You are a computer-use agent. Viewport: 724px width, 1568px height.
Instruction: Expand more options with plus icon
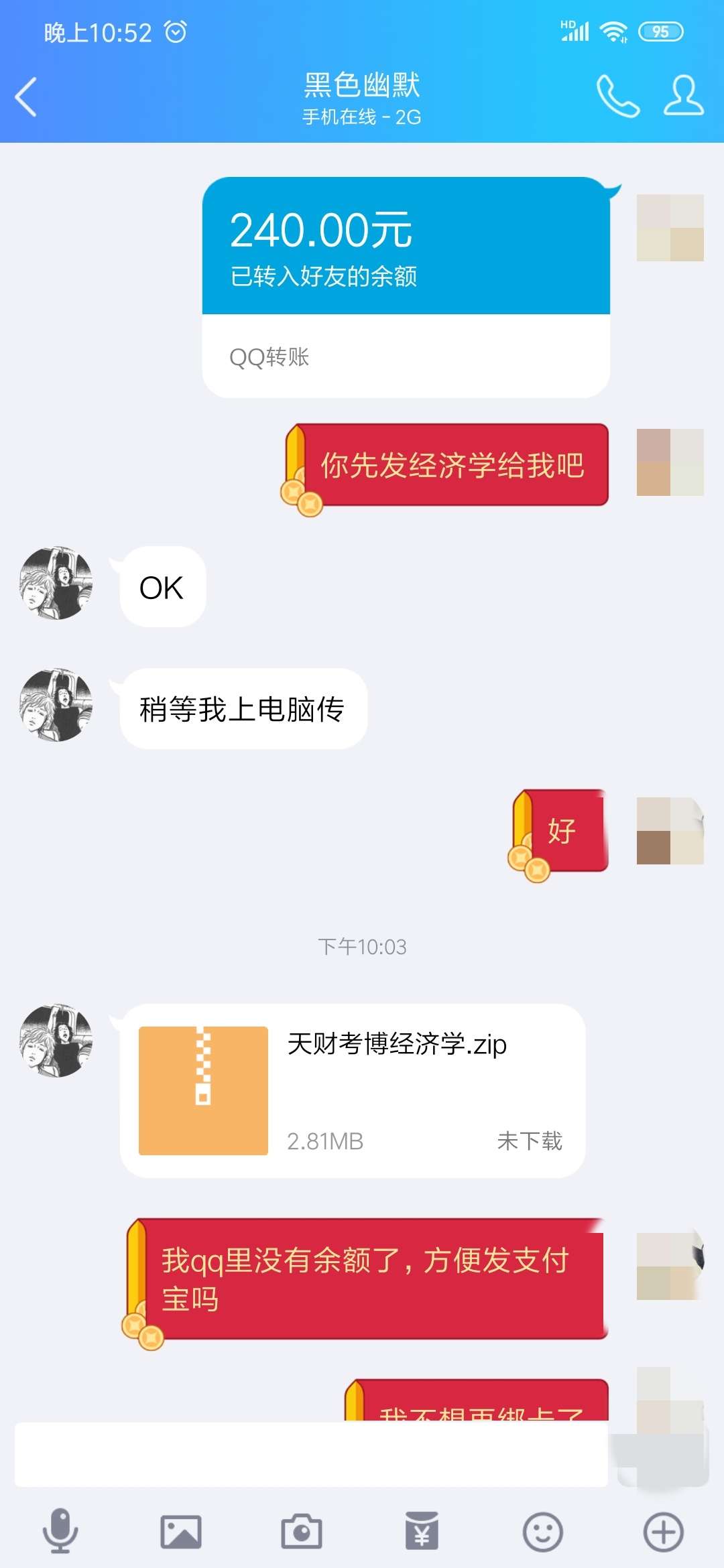click(x=663, y=1531)
